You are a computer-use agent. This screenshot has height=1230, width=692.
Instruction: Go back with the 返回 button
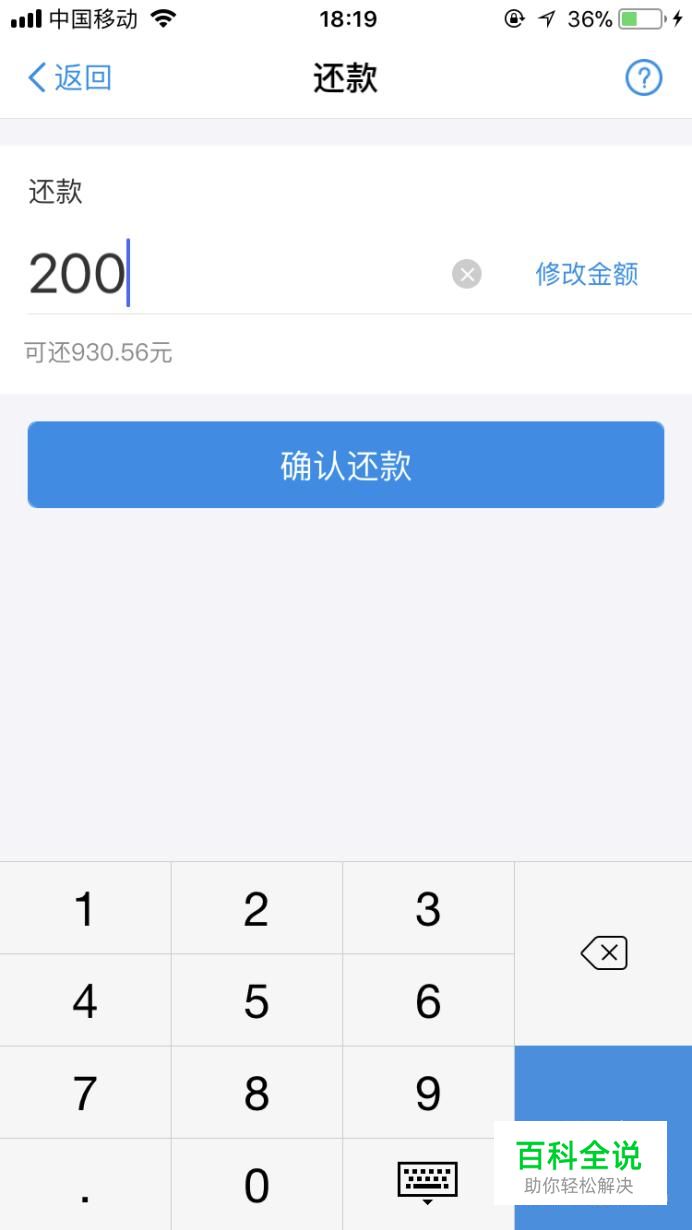pyautogui.click(x=69, y=77)
